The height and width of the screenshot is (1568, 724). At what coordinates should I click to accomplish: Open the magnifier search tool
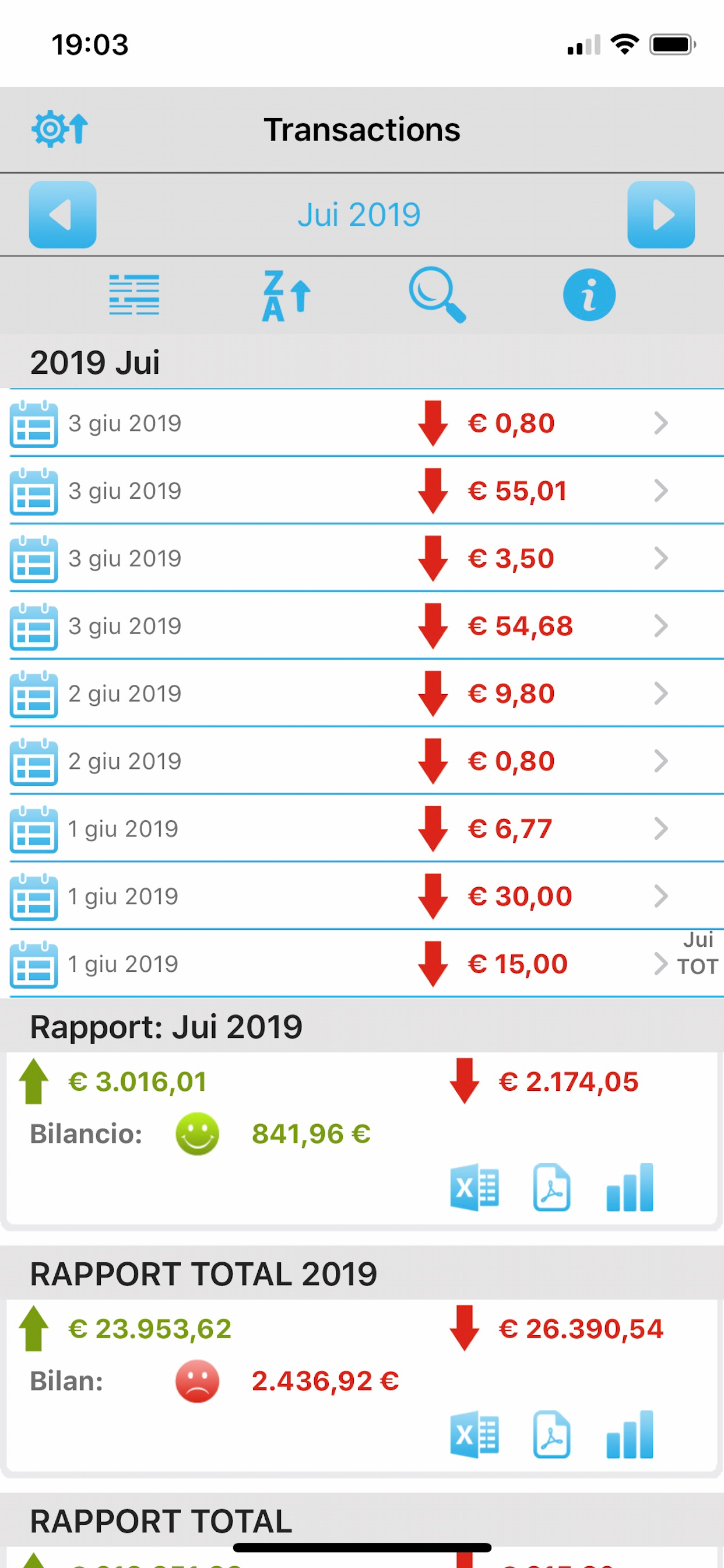(x=437, y=295)
